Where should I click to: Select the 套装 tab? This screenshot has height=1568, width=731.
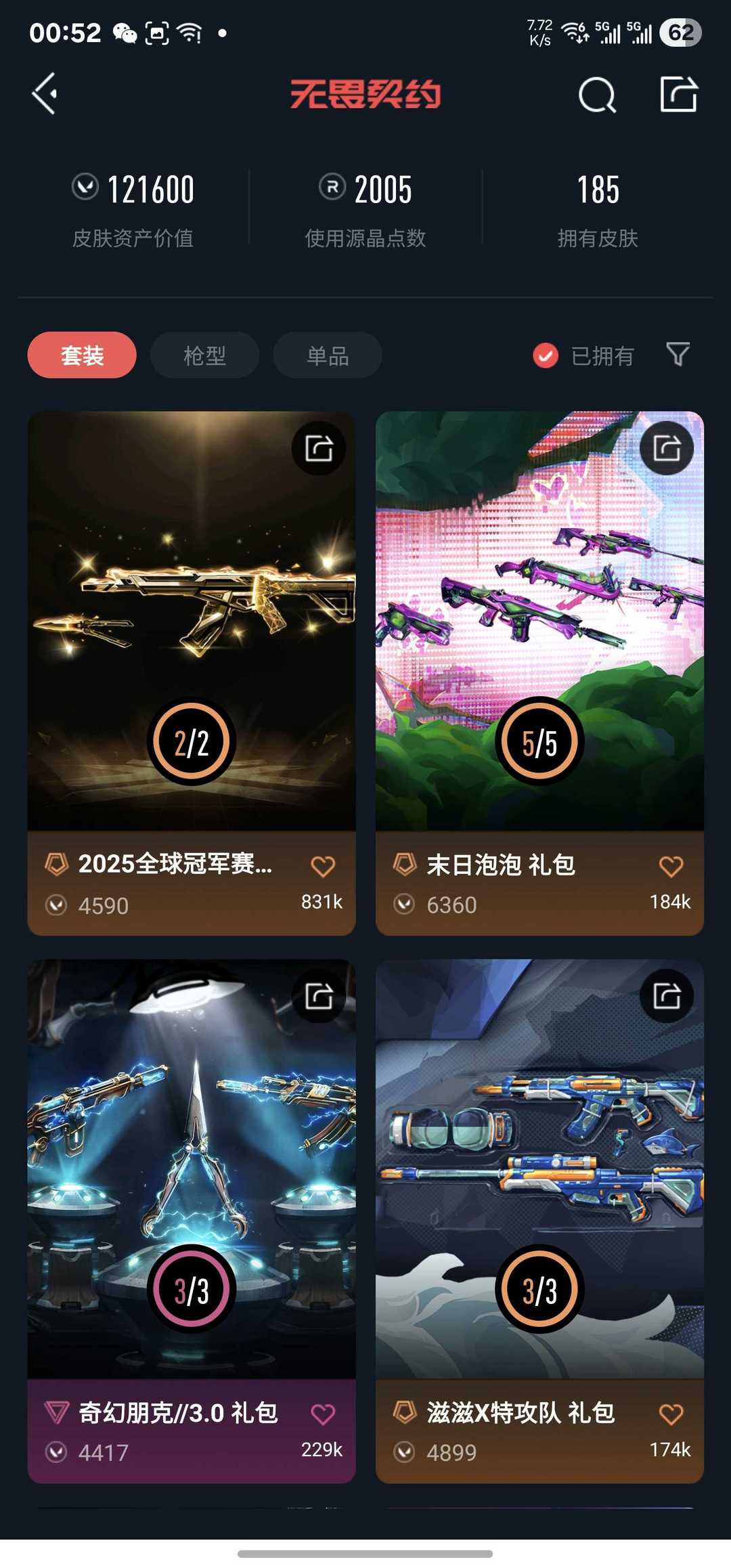click(82, 355)
